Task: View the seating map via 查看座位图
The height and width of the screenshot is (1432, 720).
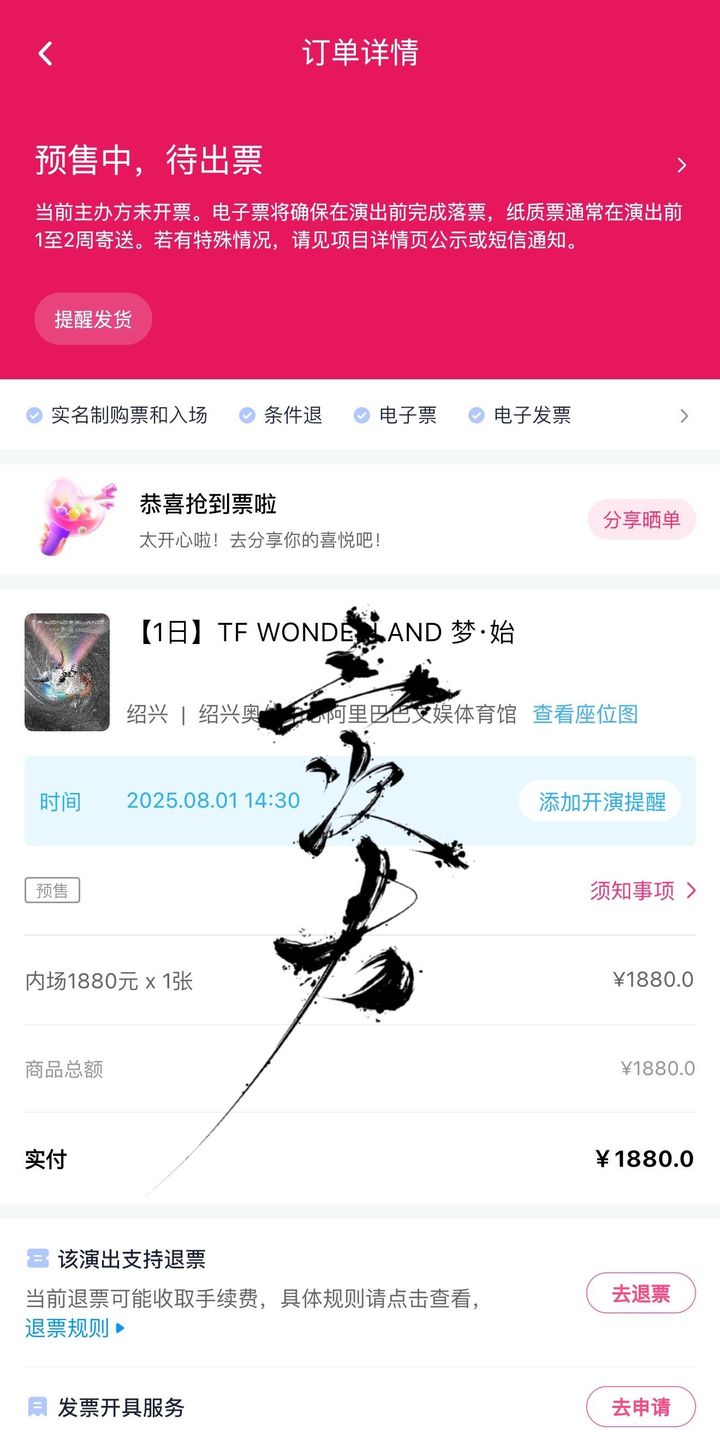Action: pyautogui.click(x=585, y=714)
